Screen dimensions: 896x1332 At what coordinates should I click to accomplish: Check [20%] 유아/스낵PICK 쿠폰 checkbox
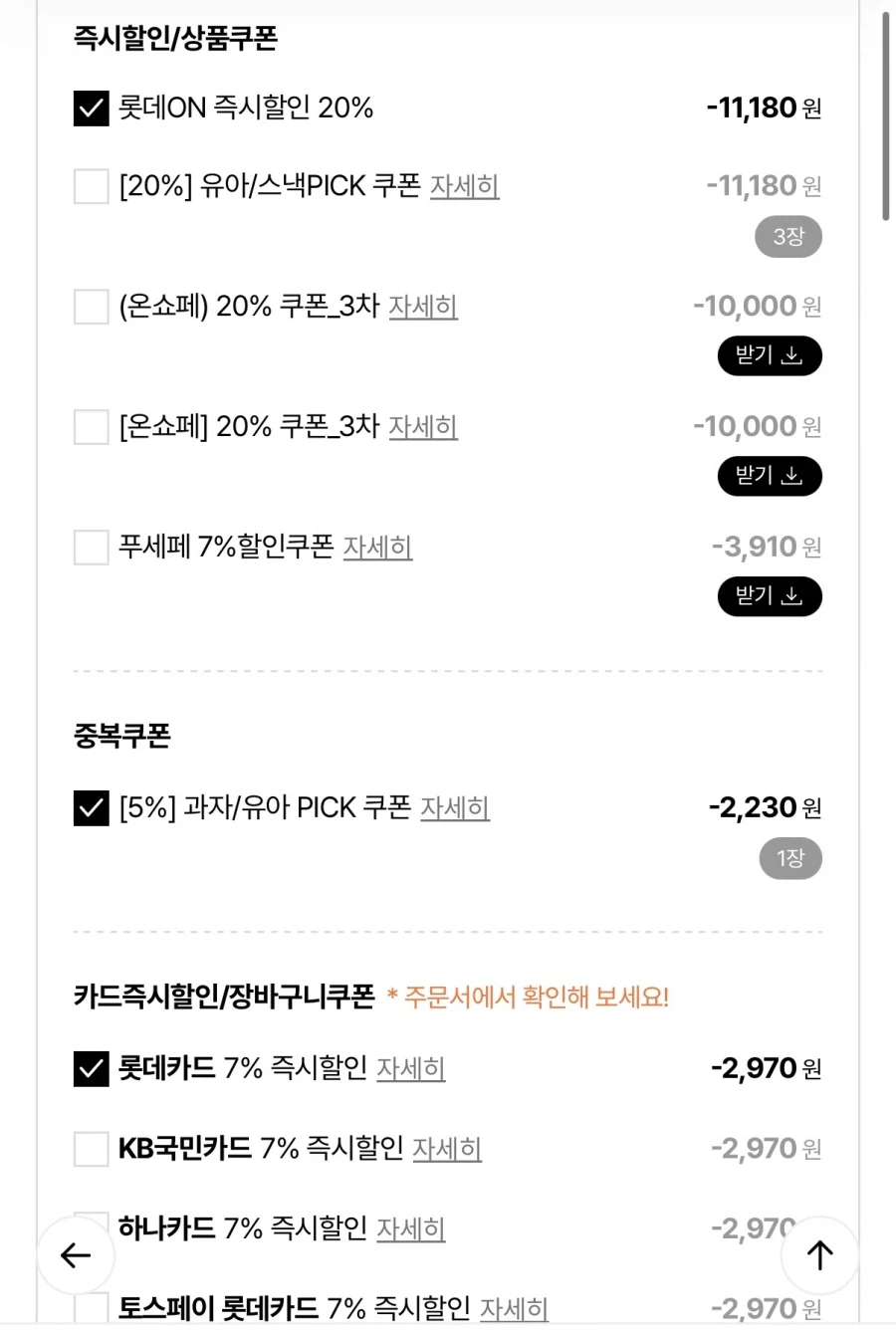pyautogui.click(x=90, y=186)
